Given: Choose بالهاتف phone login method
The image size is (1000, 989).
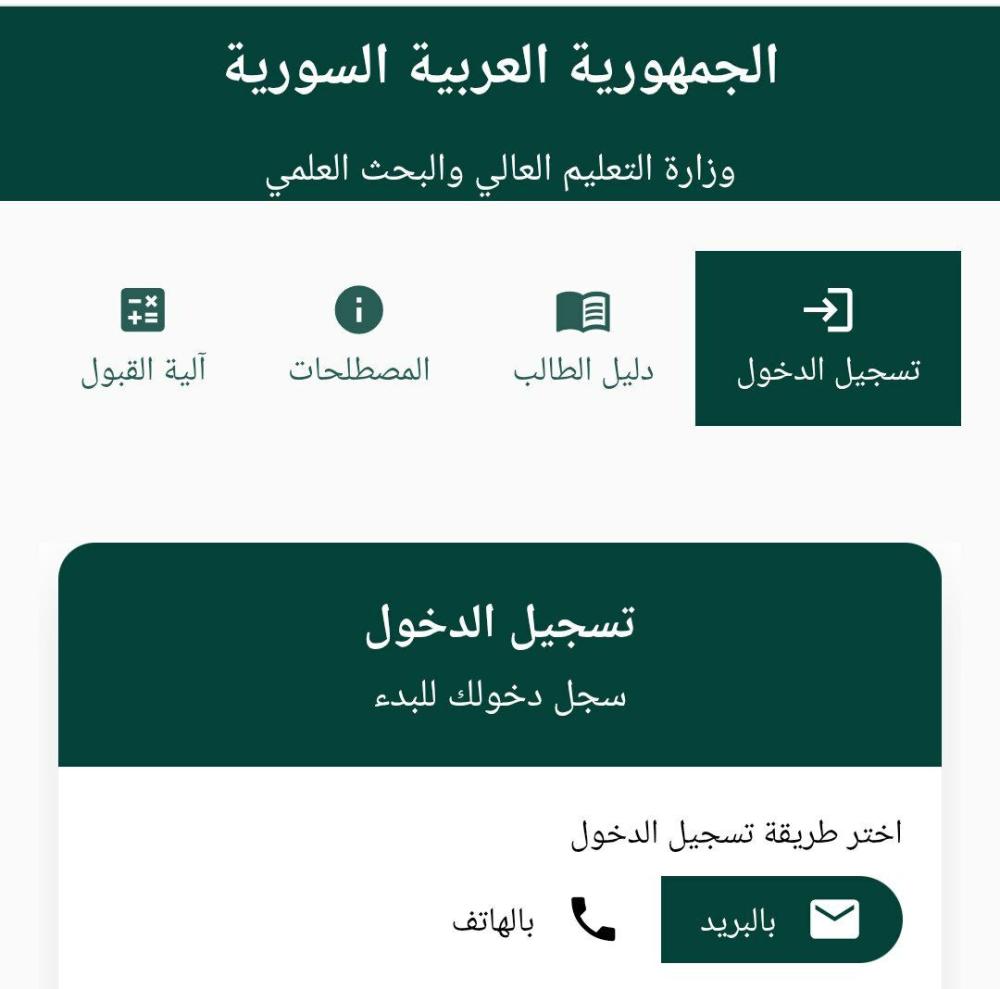Looking at the screenshot, I should pyautogui.click(x=535, y=920).
